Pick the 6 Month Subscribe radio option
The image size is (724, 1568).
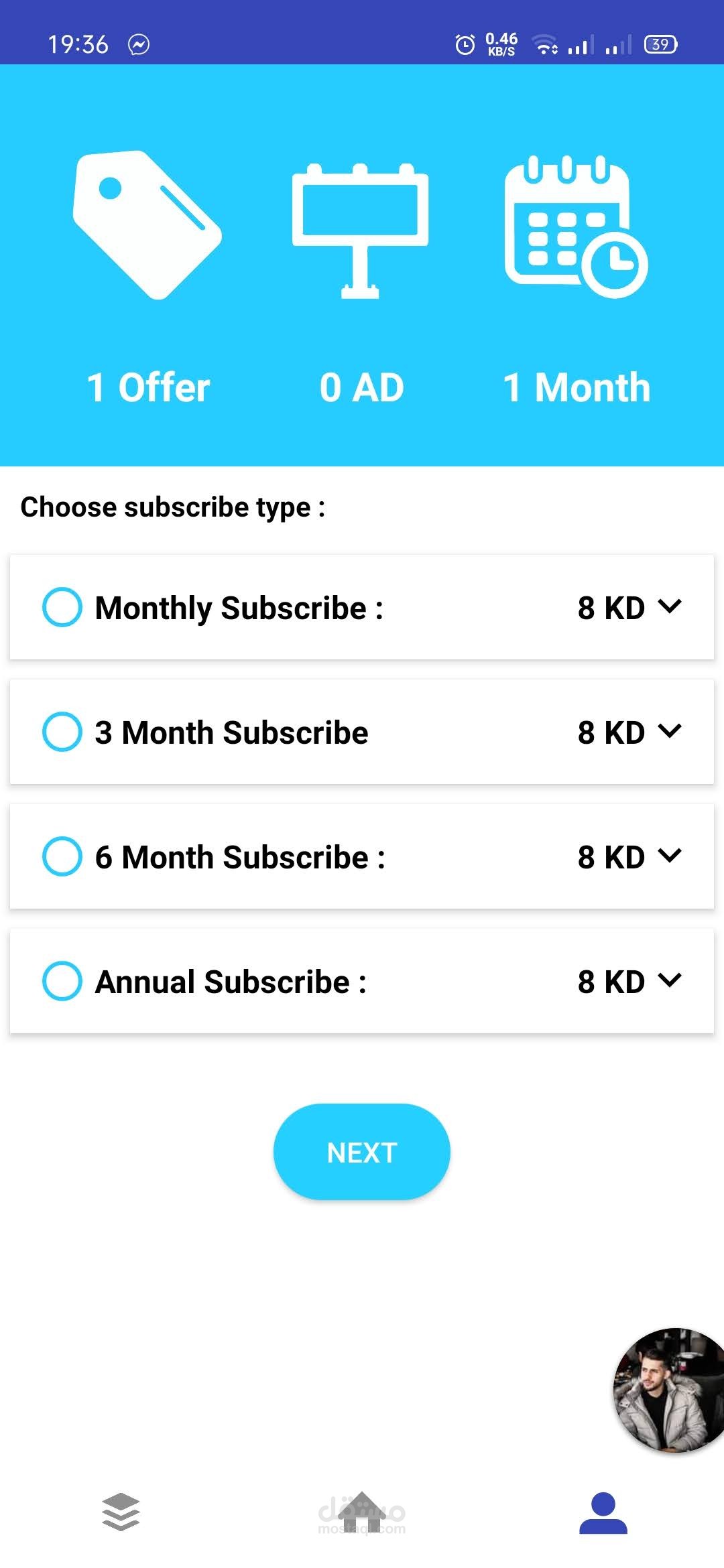62,856
